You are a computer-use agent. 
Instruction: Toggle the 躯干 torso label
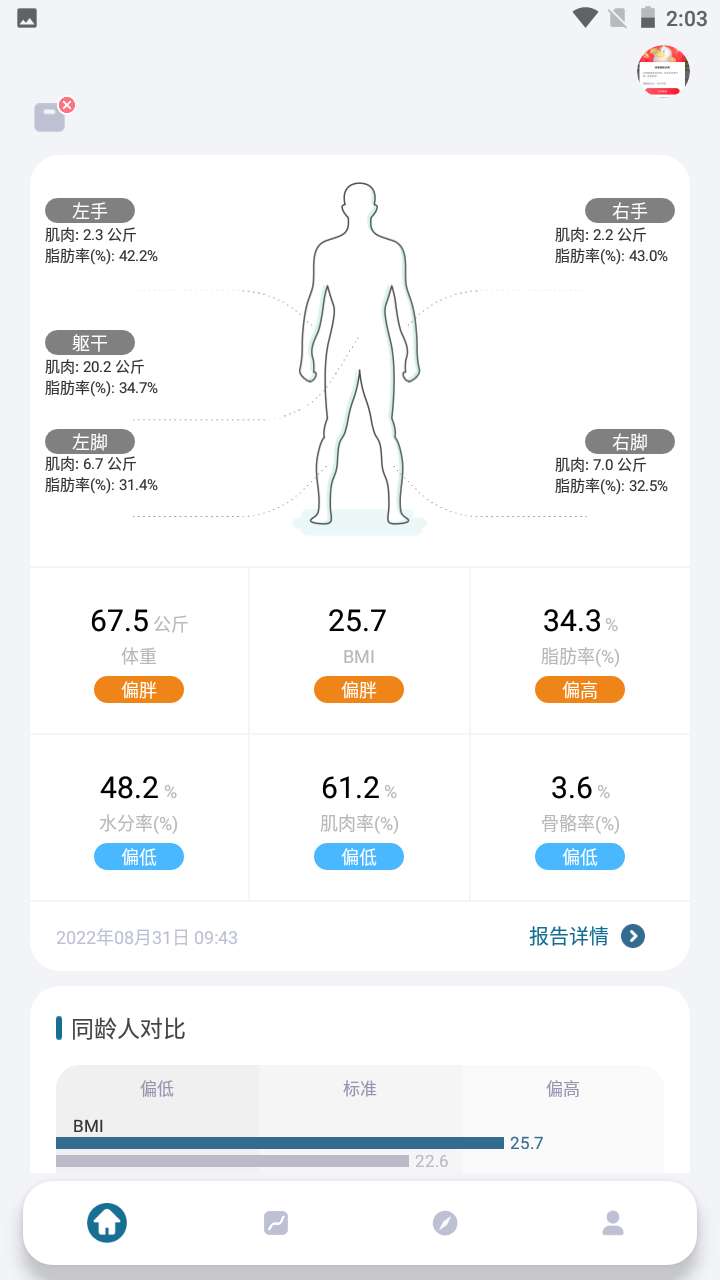click(90, 342)
